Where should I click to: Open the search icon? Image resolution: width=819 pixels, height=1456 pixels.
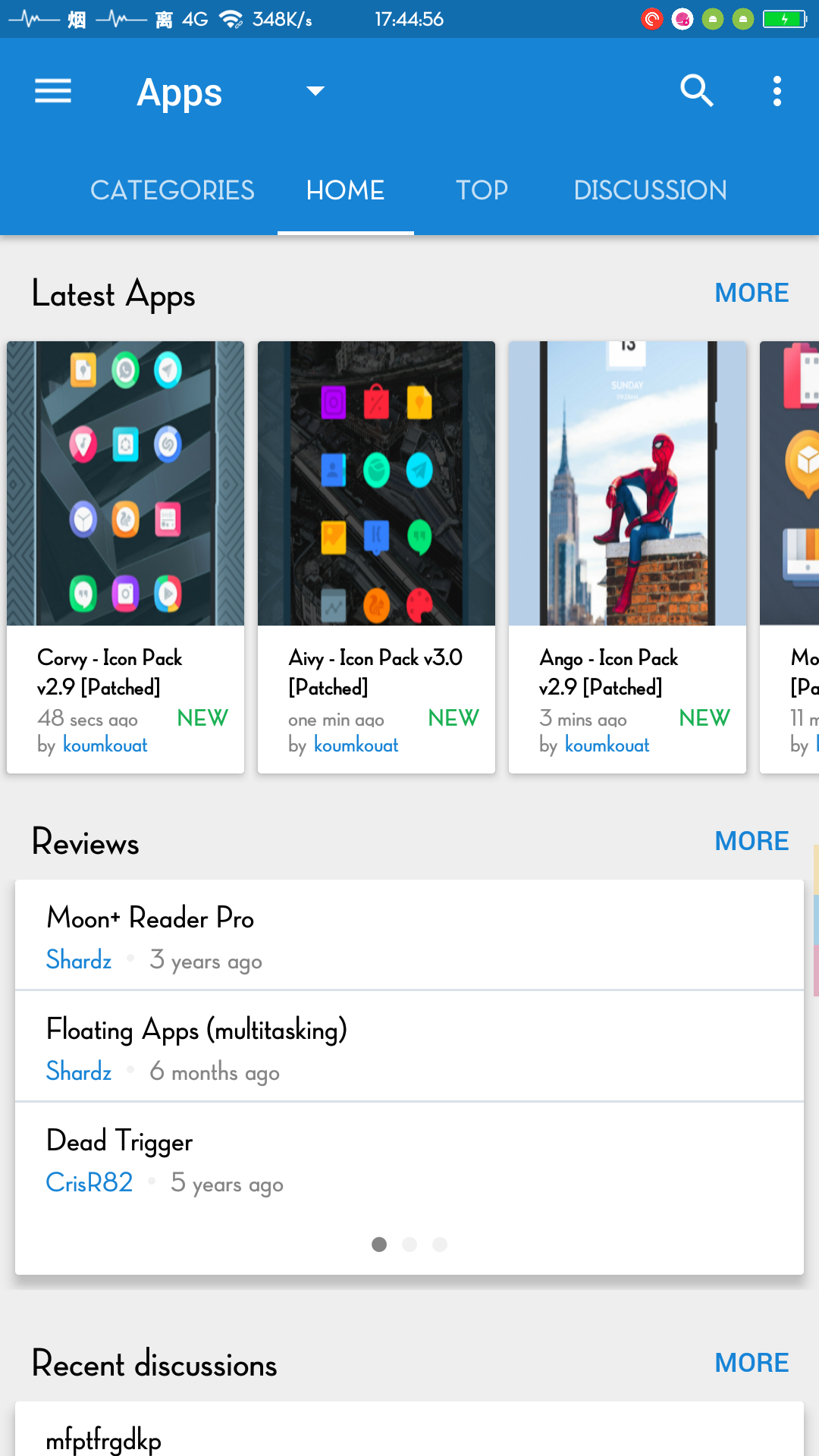(x=696, y=92)
